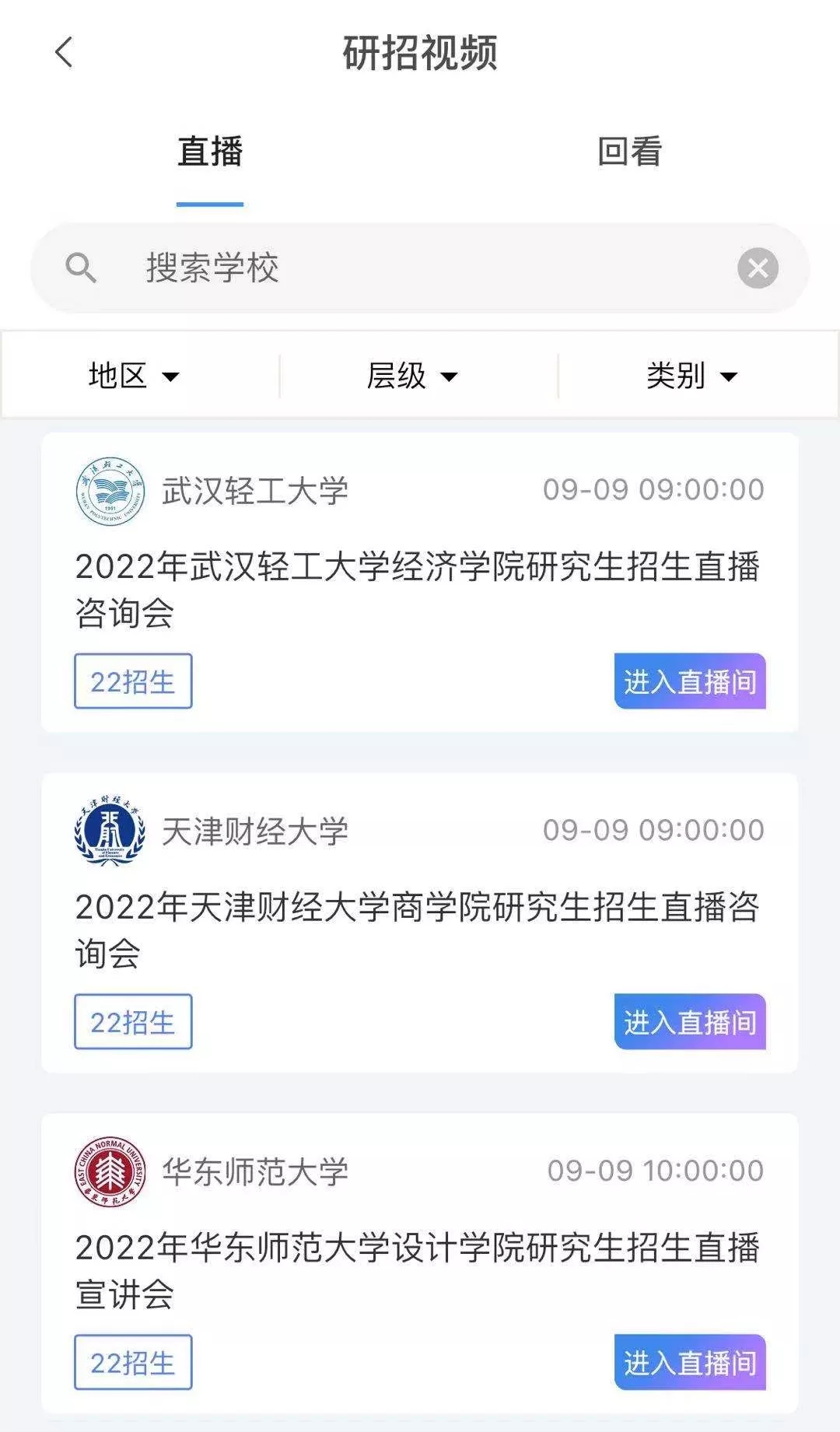Tap the 22招生 tag under 武汉轻工大学
The height and width of the screenshot is (1432, 840).
pyautogui.click(x=133, y=681)
